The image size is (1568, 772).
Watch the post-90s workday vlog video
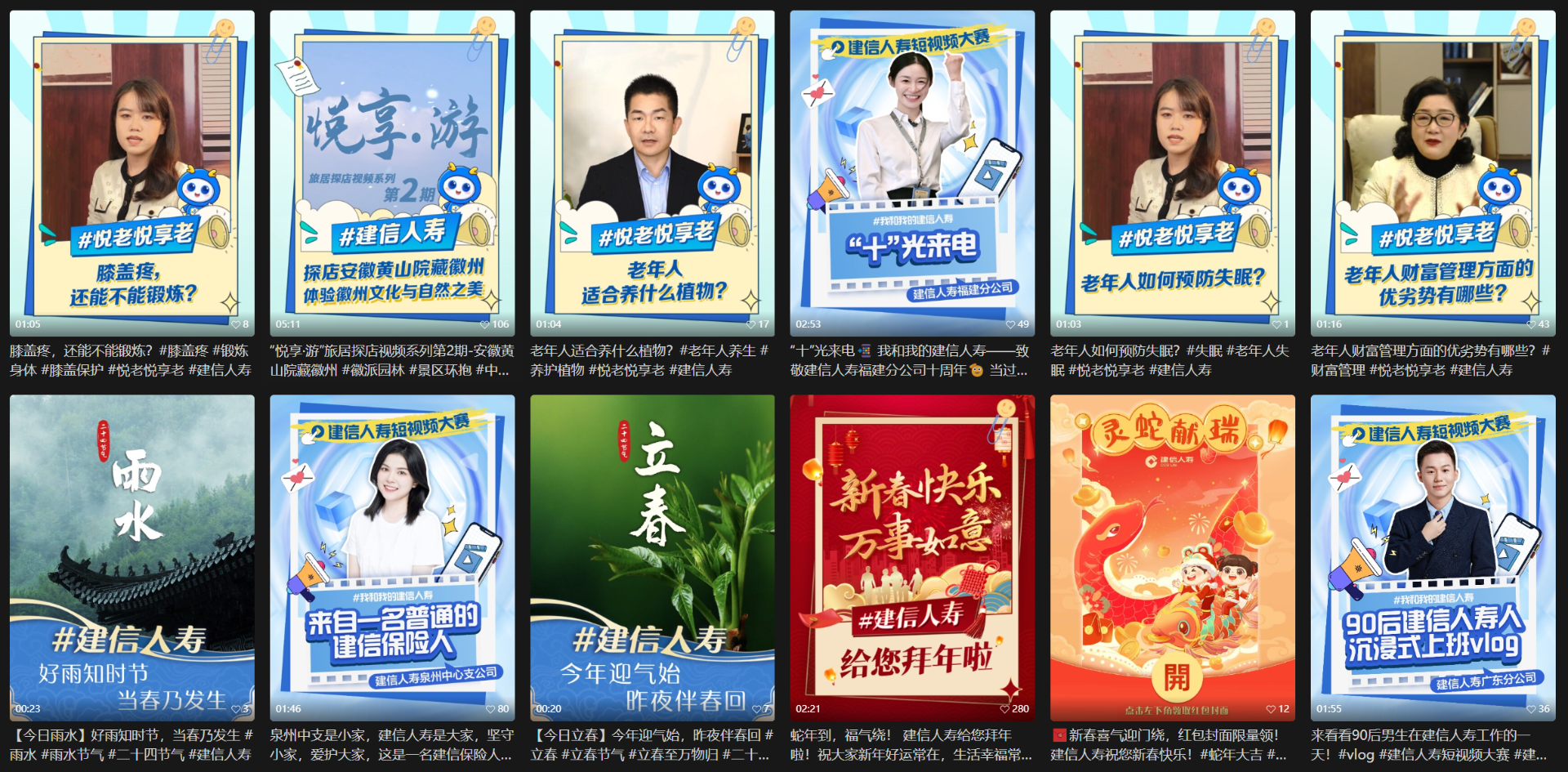1432,557
